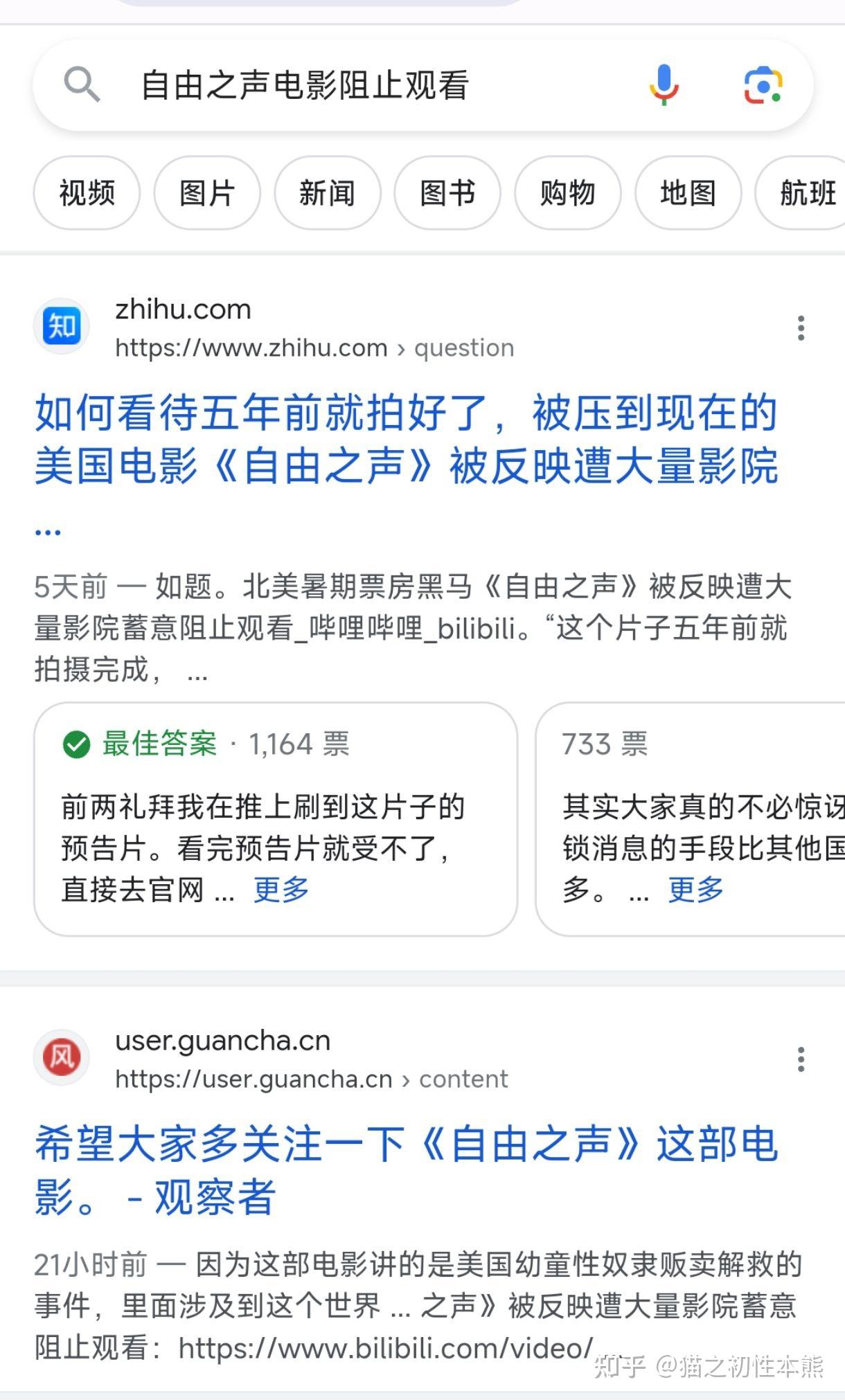Open Google Lens camera search
845x1400 pixels.
coord(763,85)
